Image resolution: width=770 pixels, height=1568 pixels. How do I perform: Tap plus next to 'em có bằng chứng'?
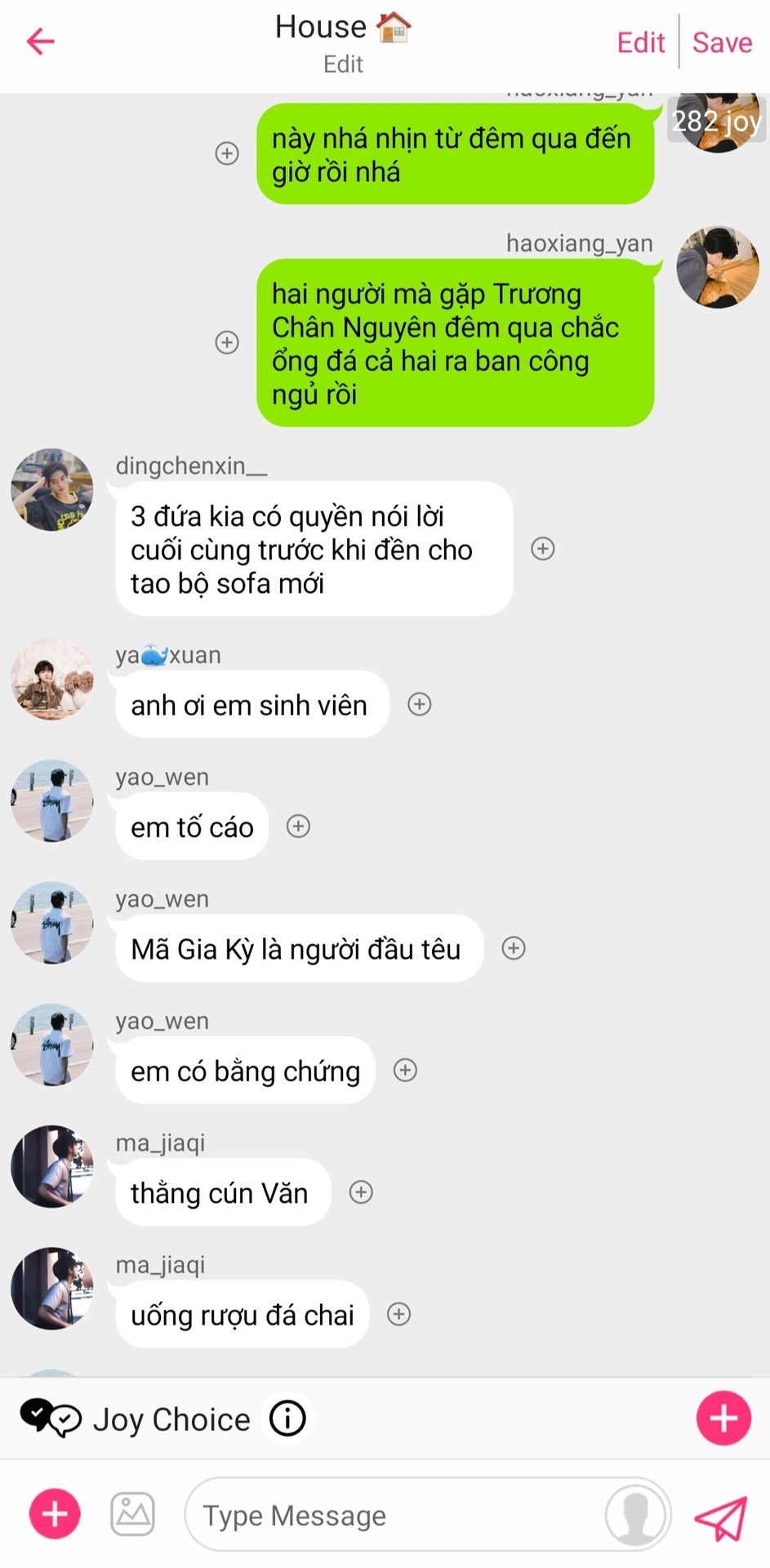click(x=406, y=1071)
